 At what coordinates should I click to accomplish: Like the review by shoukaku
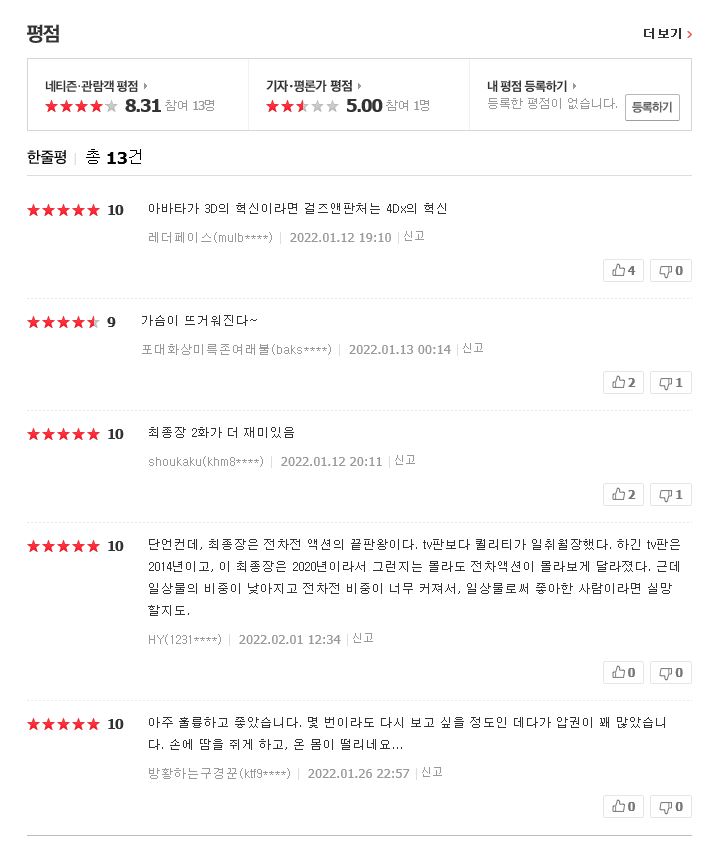point(624,494)
